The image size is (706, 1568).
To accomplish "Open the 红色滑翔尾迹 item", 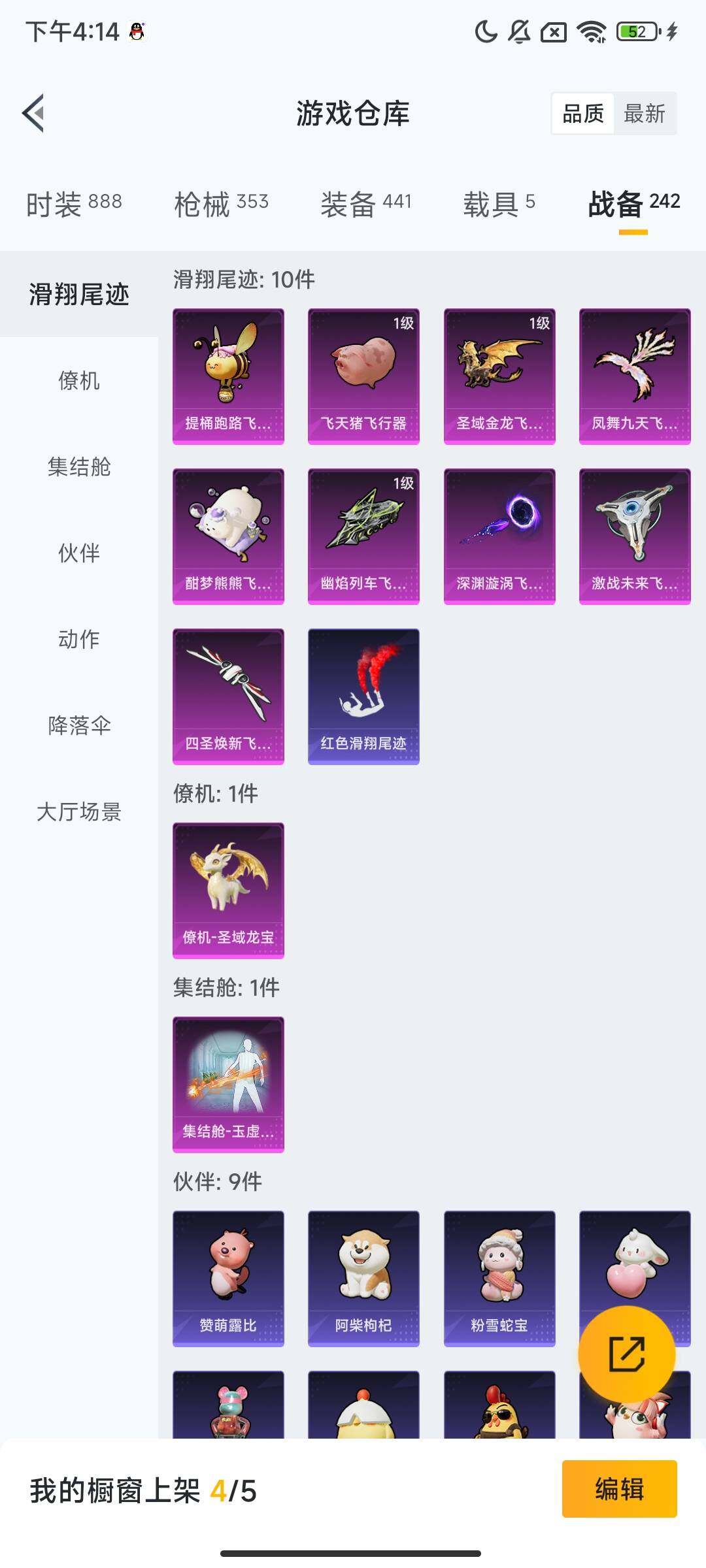I will coord(363,696).
